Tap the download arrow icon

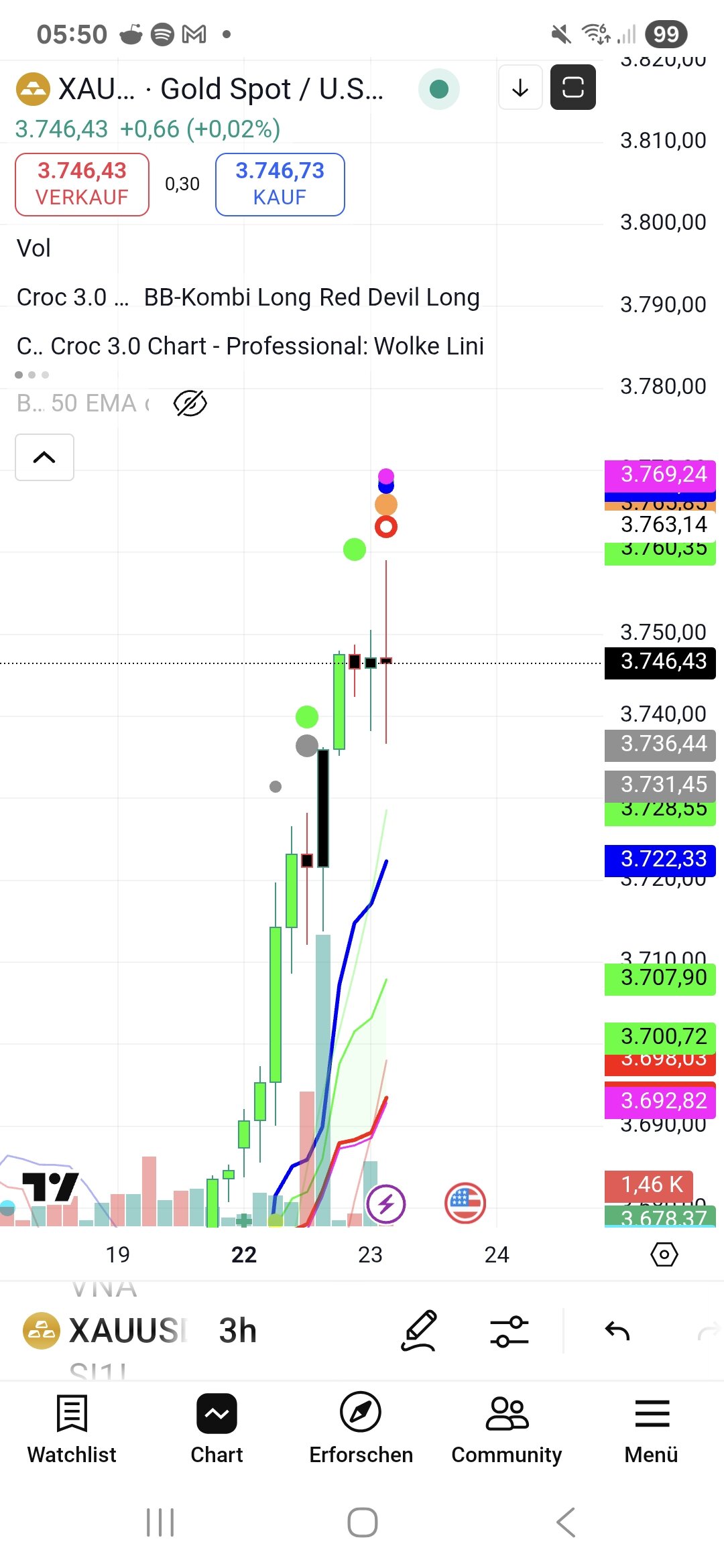click(520, 87)
